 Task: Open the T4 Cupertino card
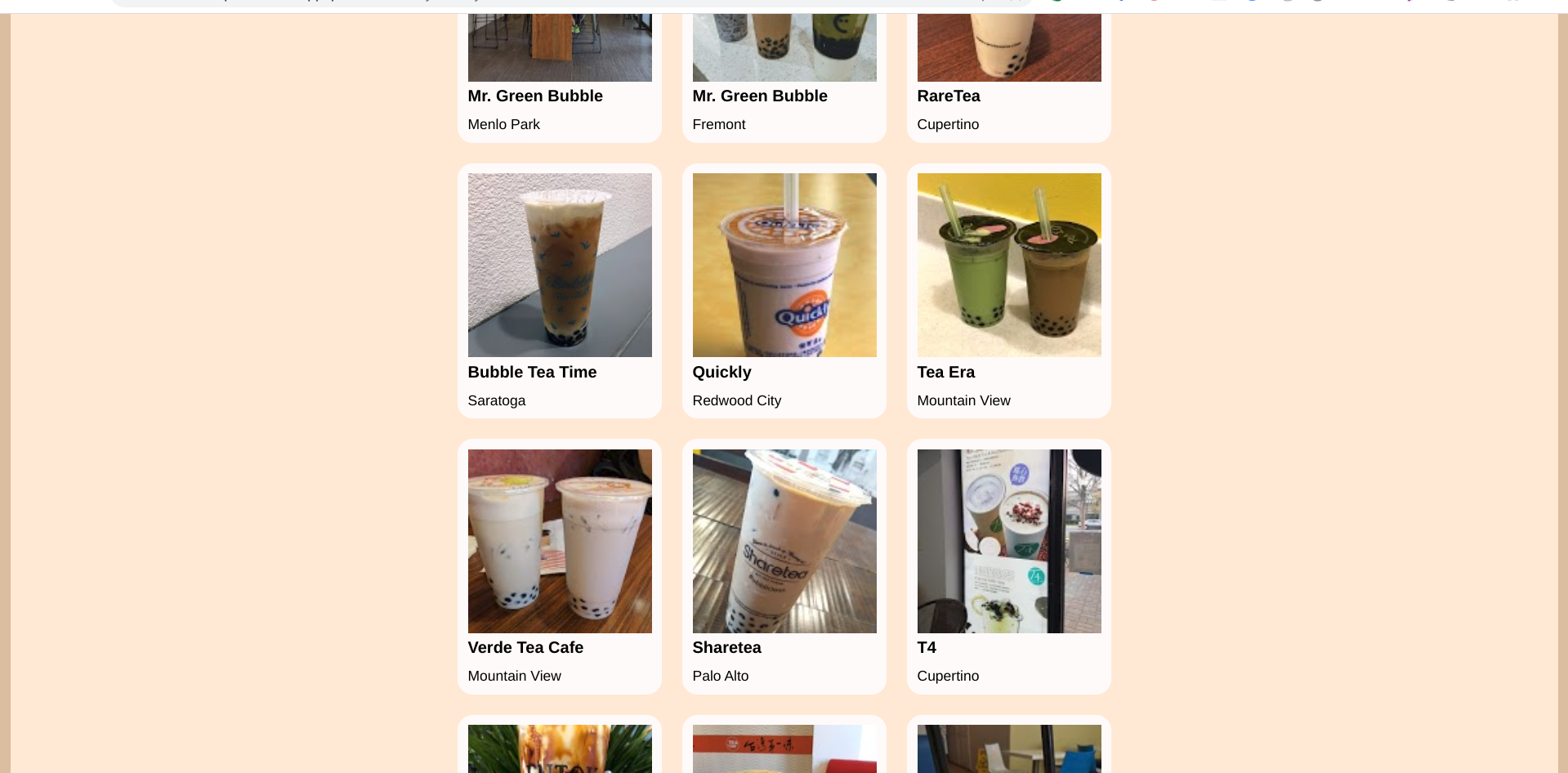[1008, 565]
